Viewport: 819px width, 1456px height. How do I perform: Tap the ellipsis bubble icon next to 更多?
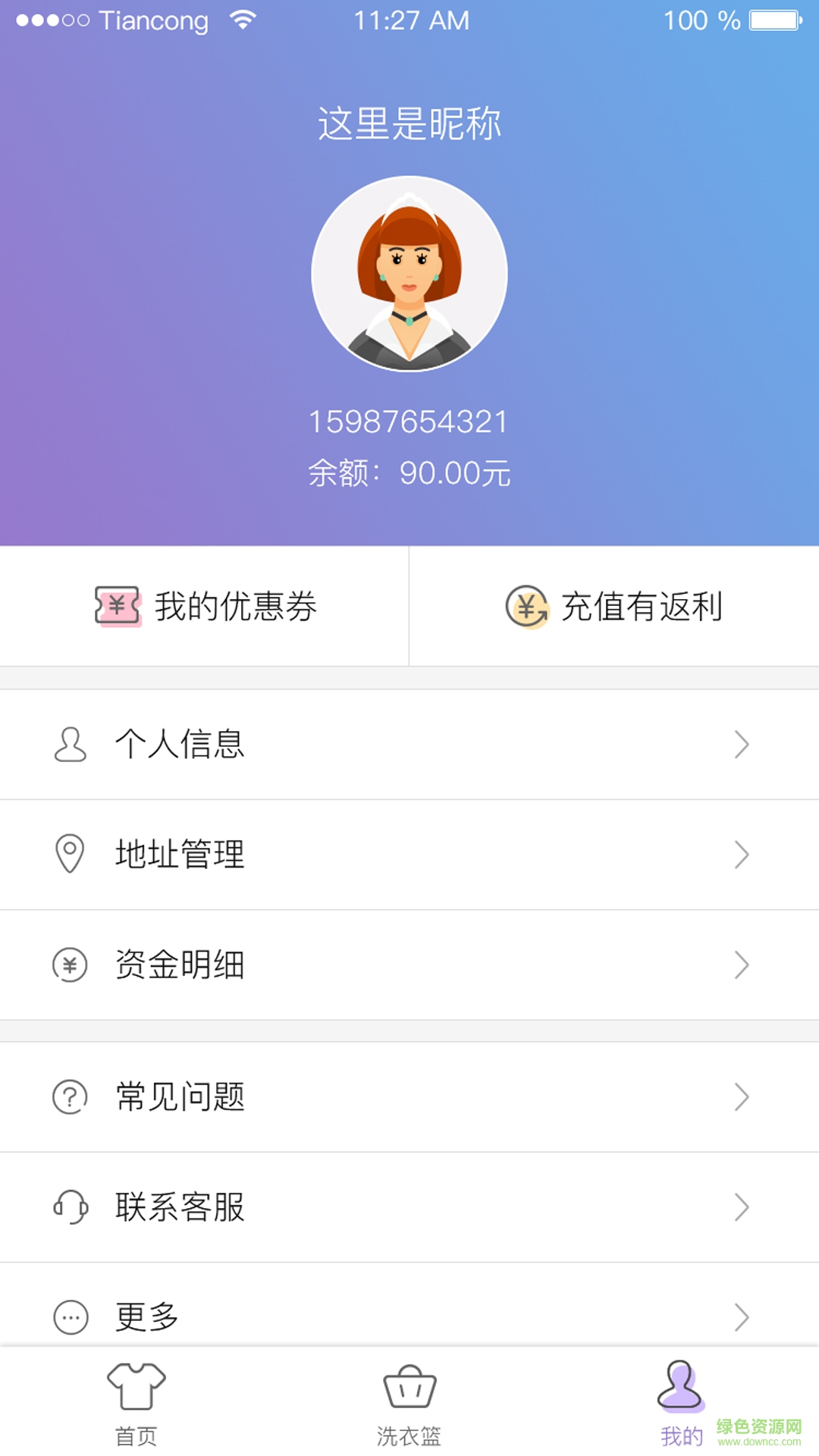pyautogui.click(x=69, y=1316)
